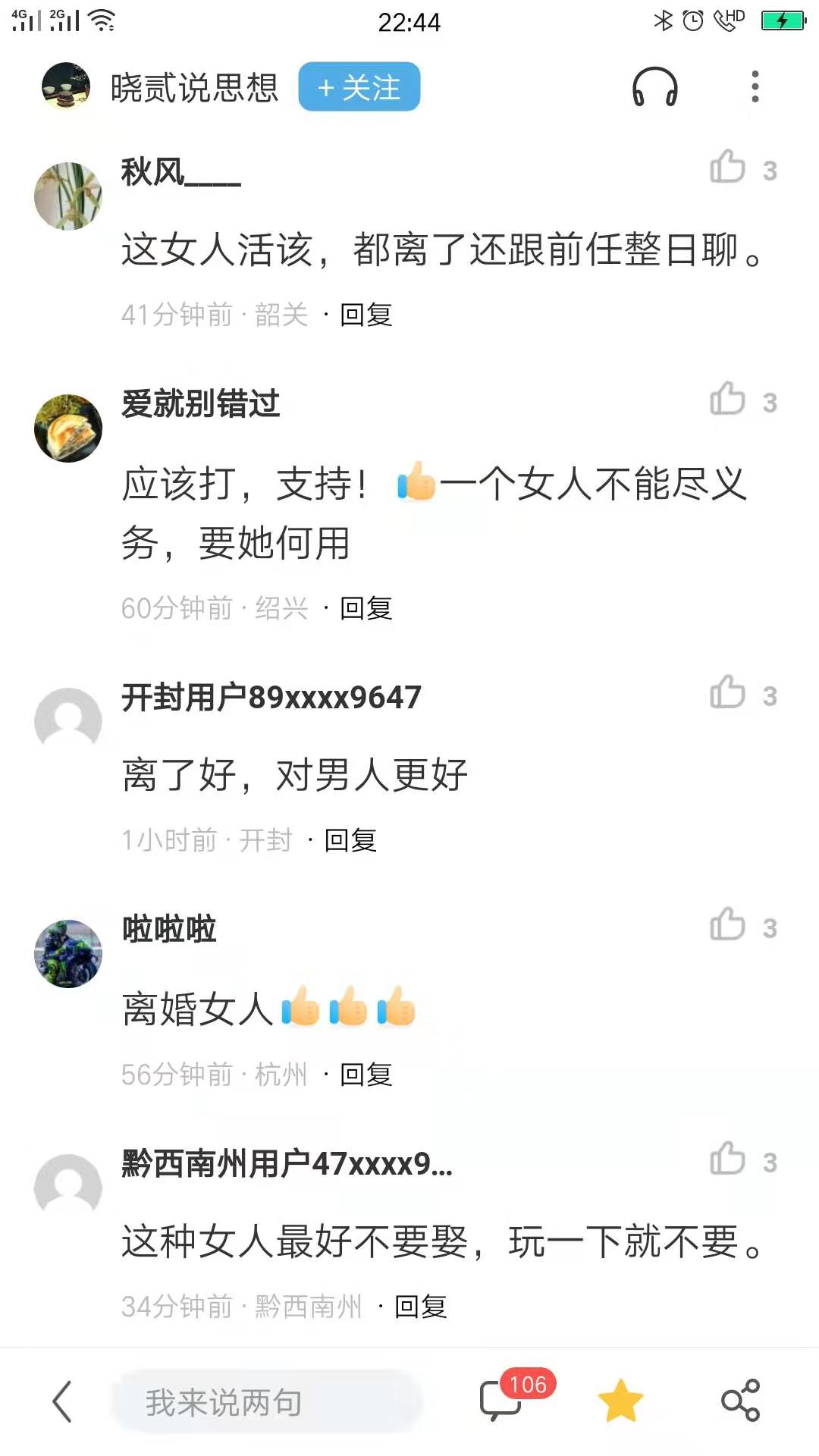
Task: Reply to 秋风____'s comment
Action: 366,315
